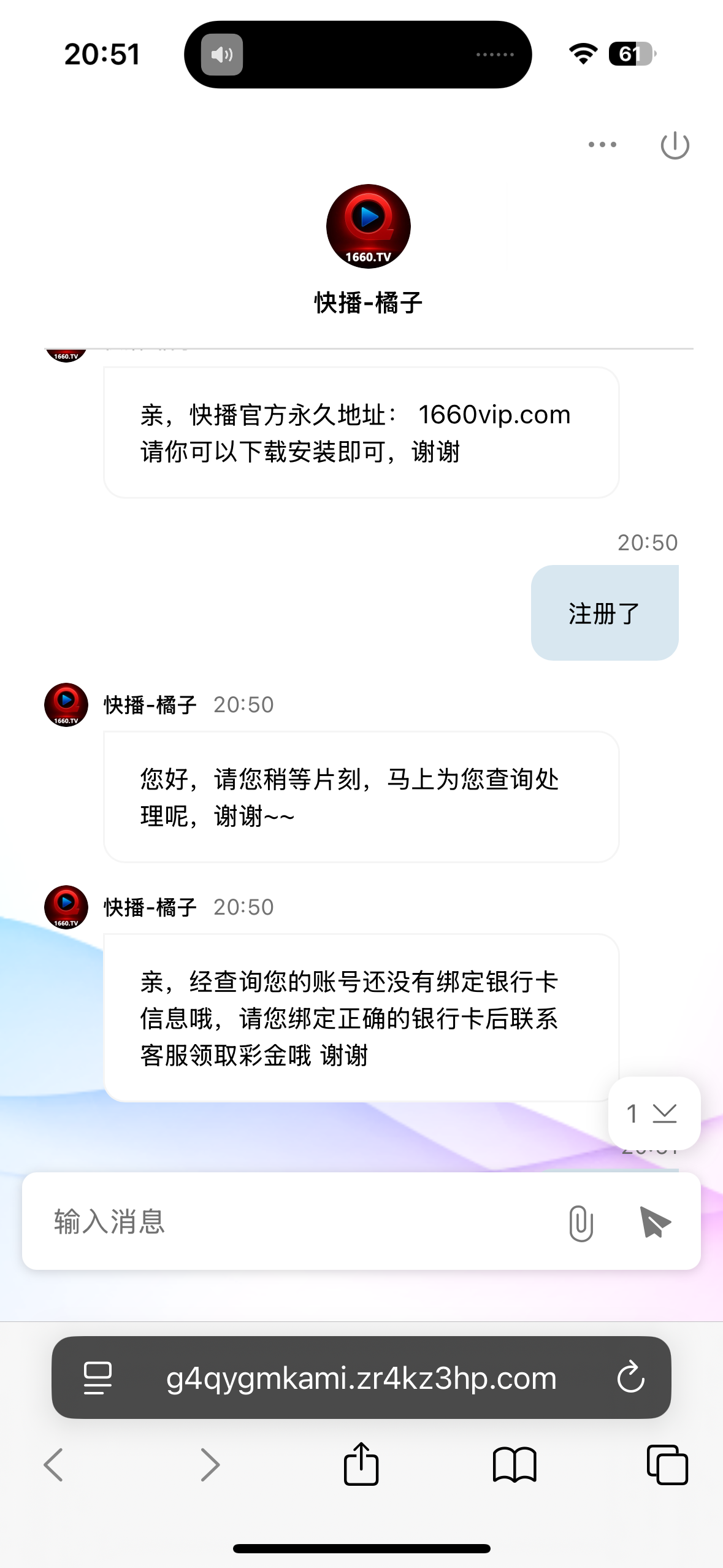This screenshot has width=723, height=1568.
Task: Show all open Safari tabs
Action: 667,1465
